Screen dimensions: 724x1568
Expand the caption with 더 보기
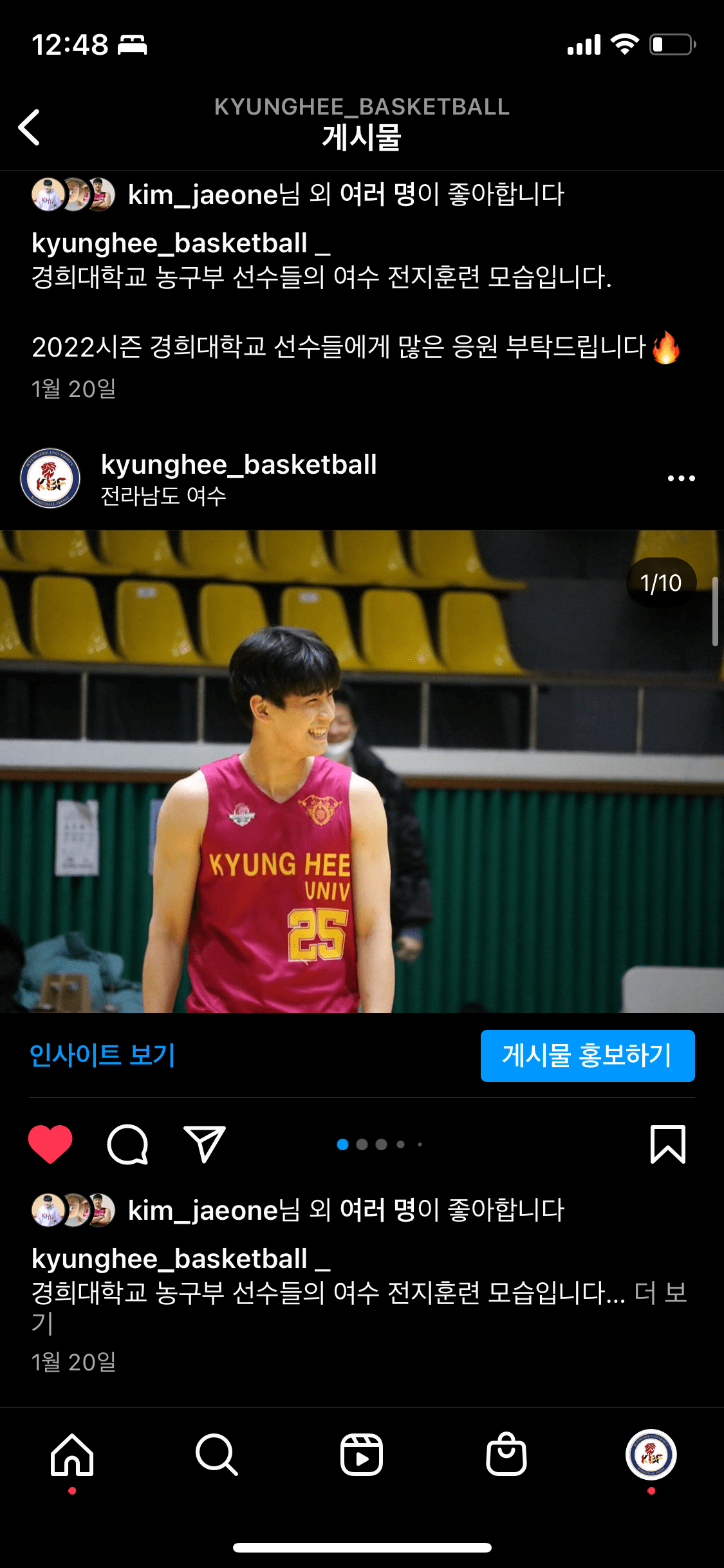pos(660,1293)
